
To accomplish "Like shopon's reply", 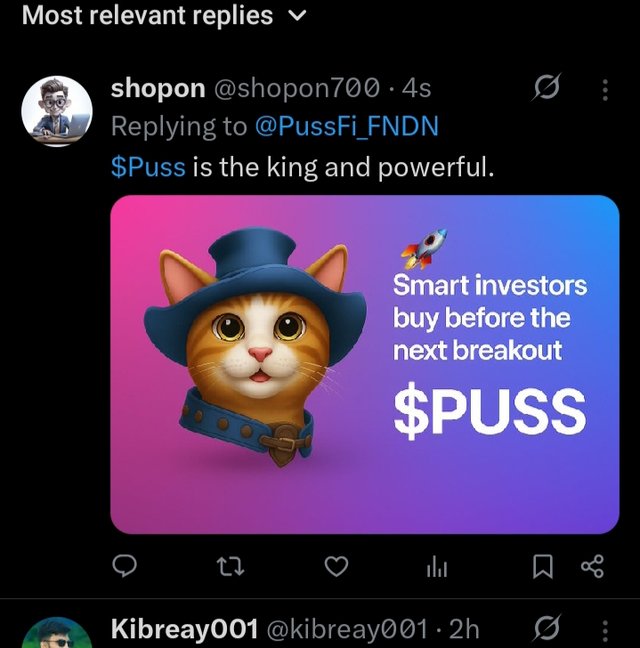I will pyautogui.click(x=337, y=568).
